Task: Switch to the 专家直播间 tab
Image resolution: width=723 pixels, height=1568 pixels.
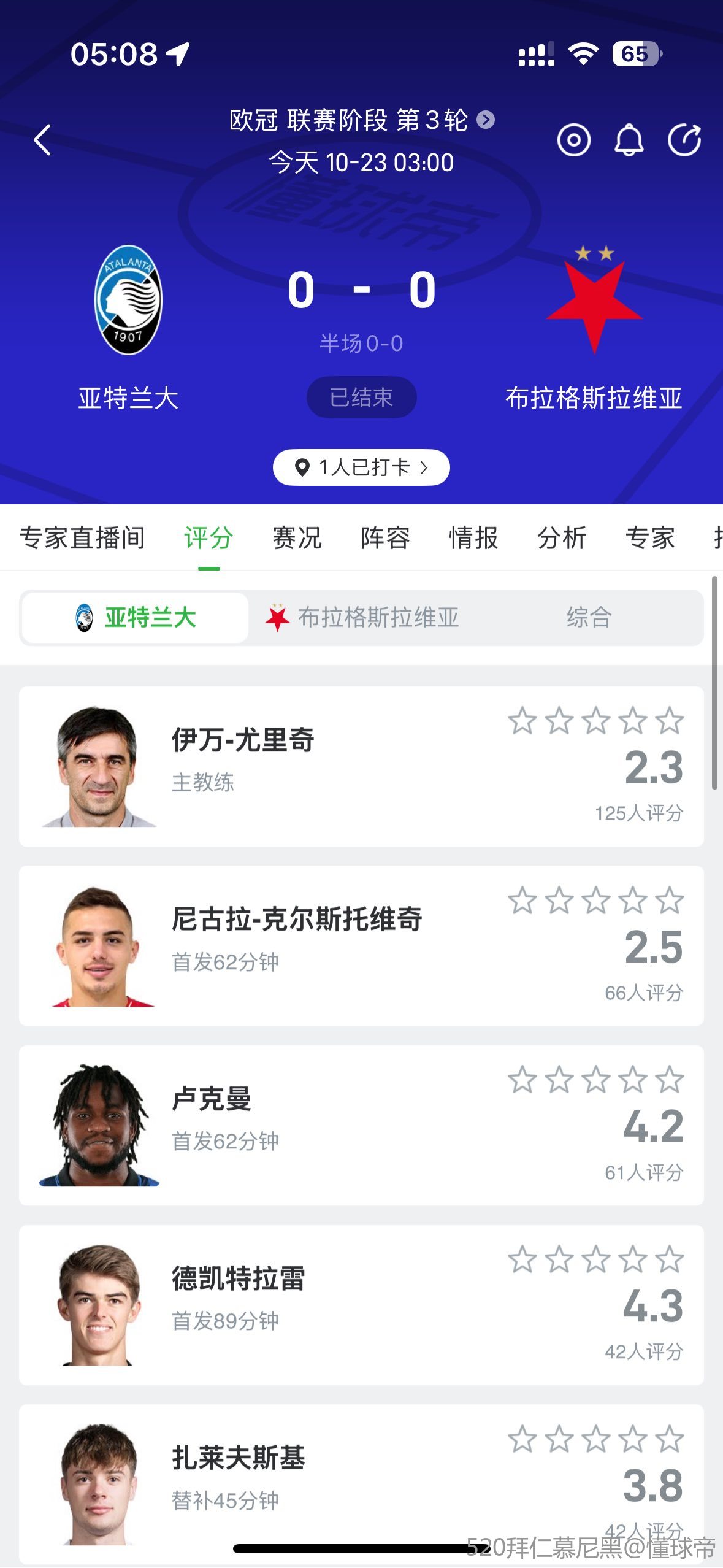Action: (x=82, y=538)
